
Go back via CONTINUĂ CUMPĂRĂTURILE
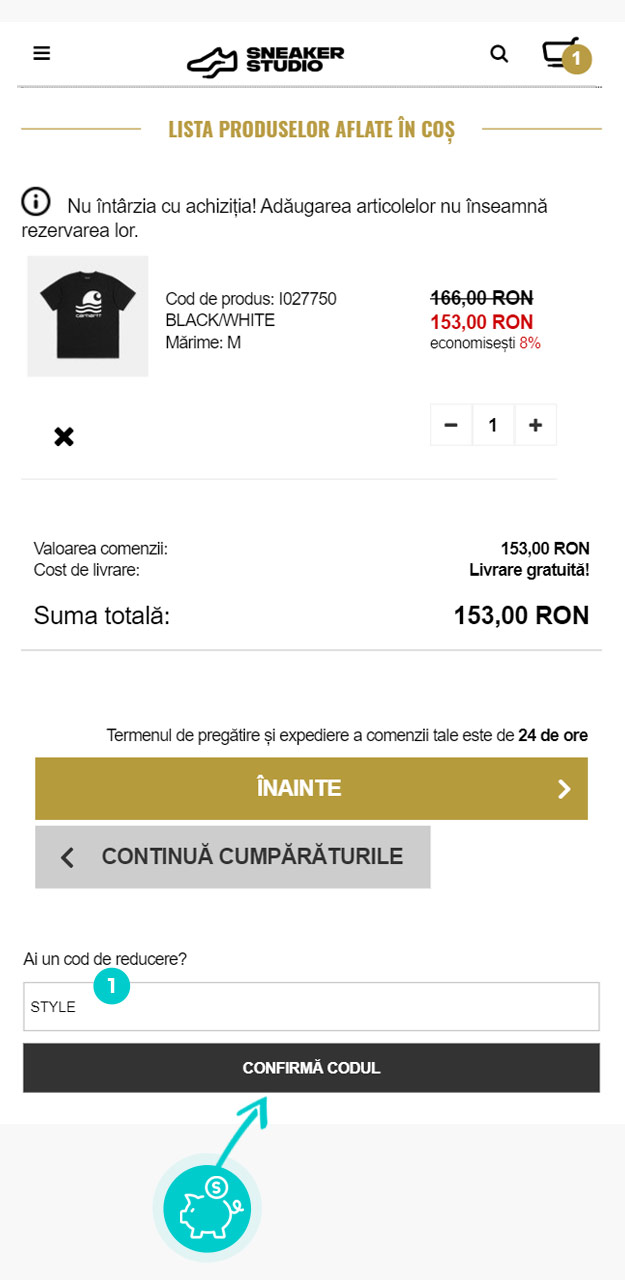click(233, 857)
